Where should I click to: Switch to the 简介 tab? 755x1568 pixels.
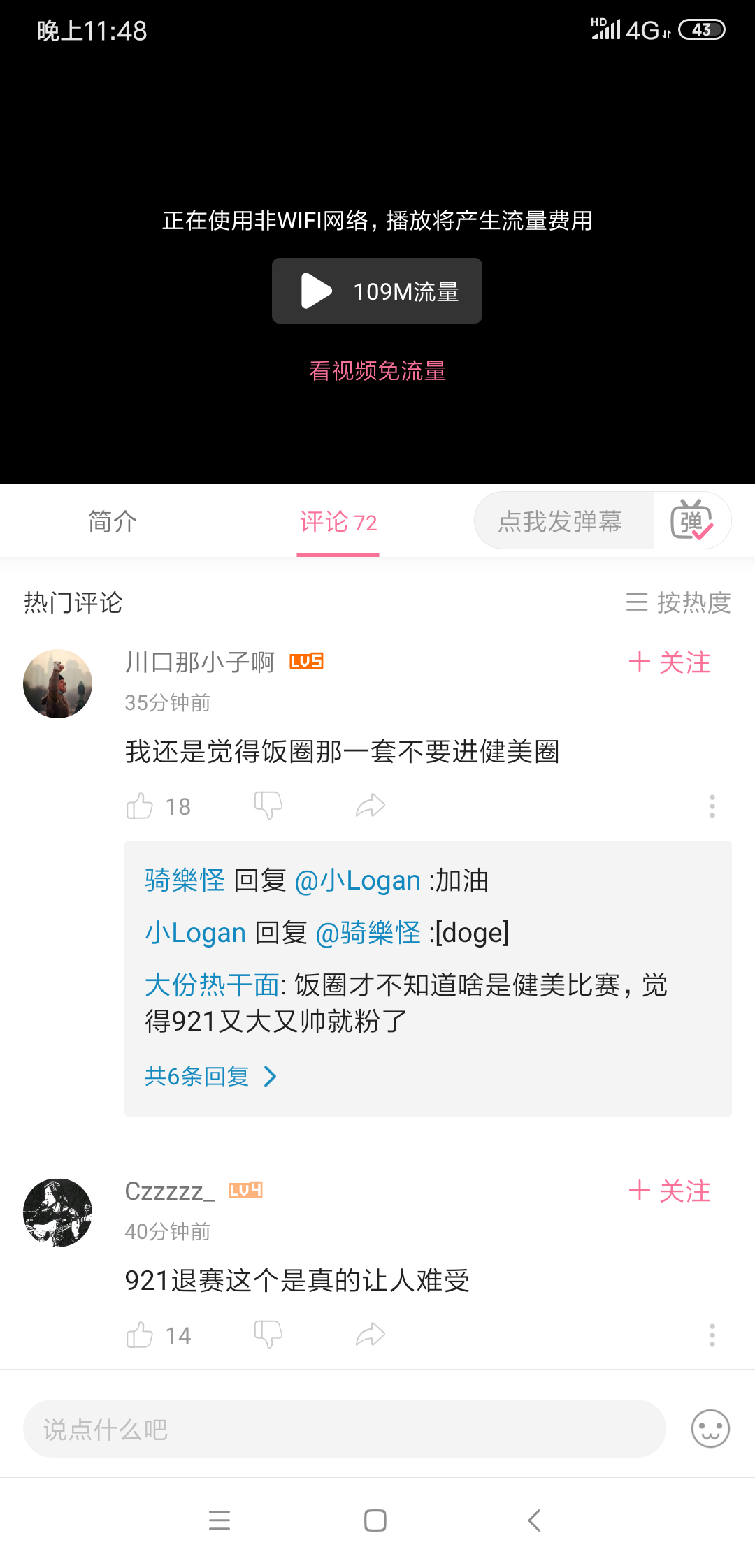pyautogui.click(x=113, y=521)
